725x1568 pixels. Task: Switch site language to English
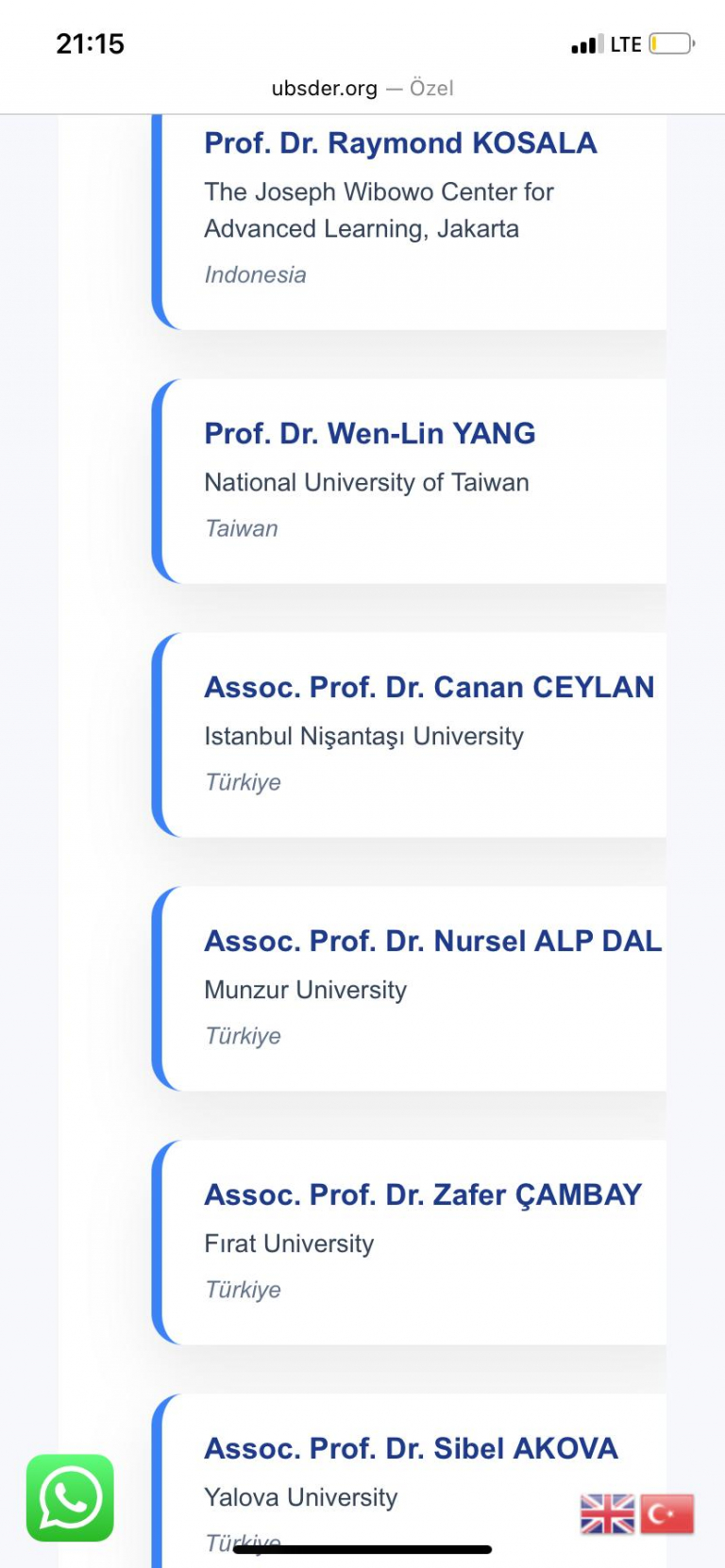coord(607,1513)
